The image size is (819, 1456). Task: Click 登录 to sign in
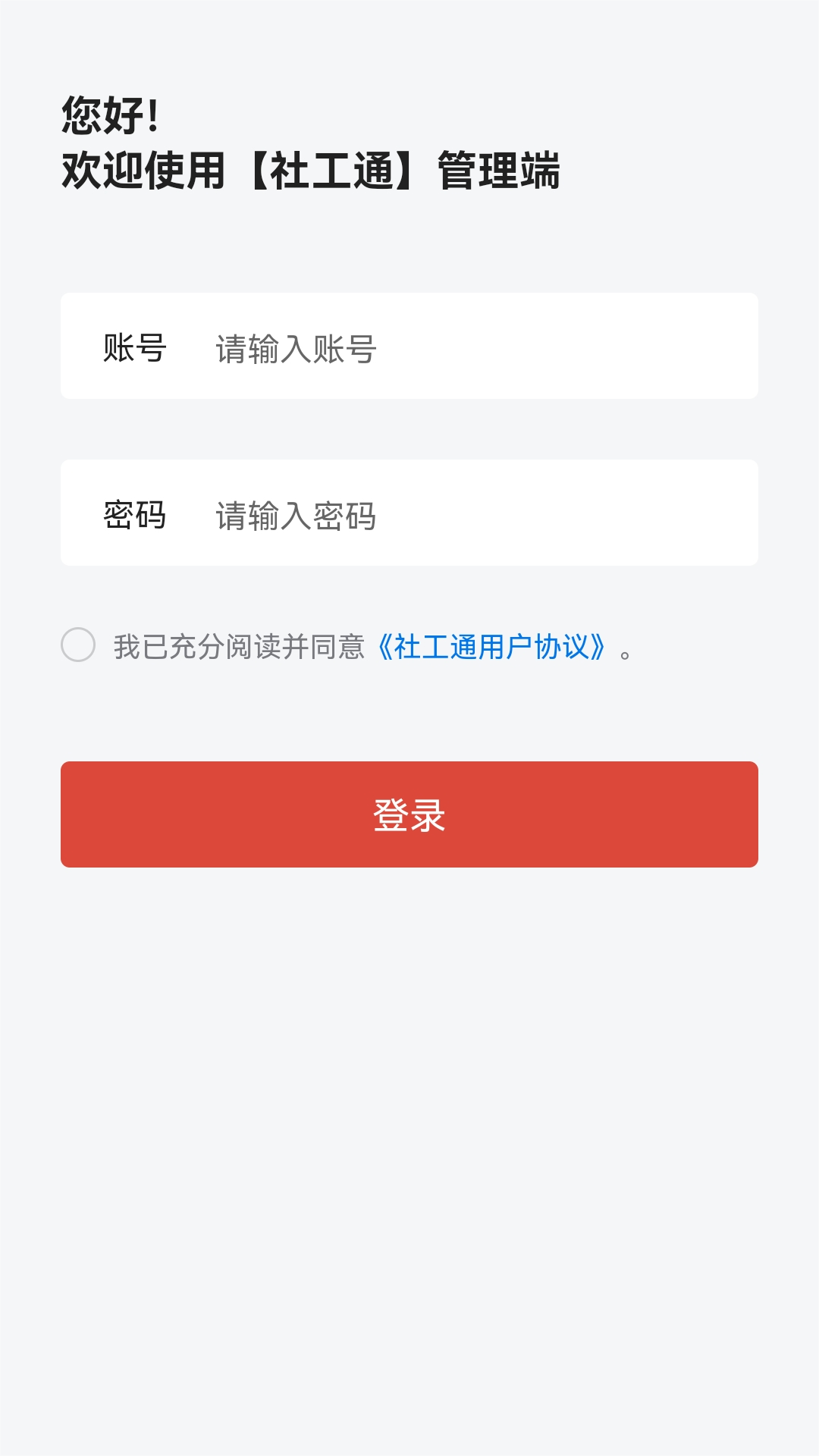409,814
